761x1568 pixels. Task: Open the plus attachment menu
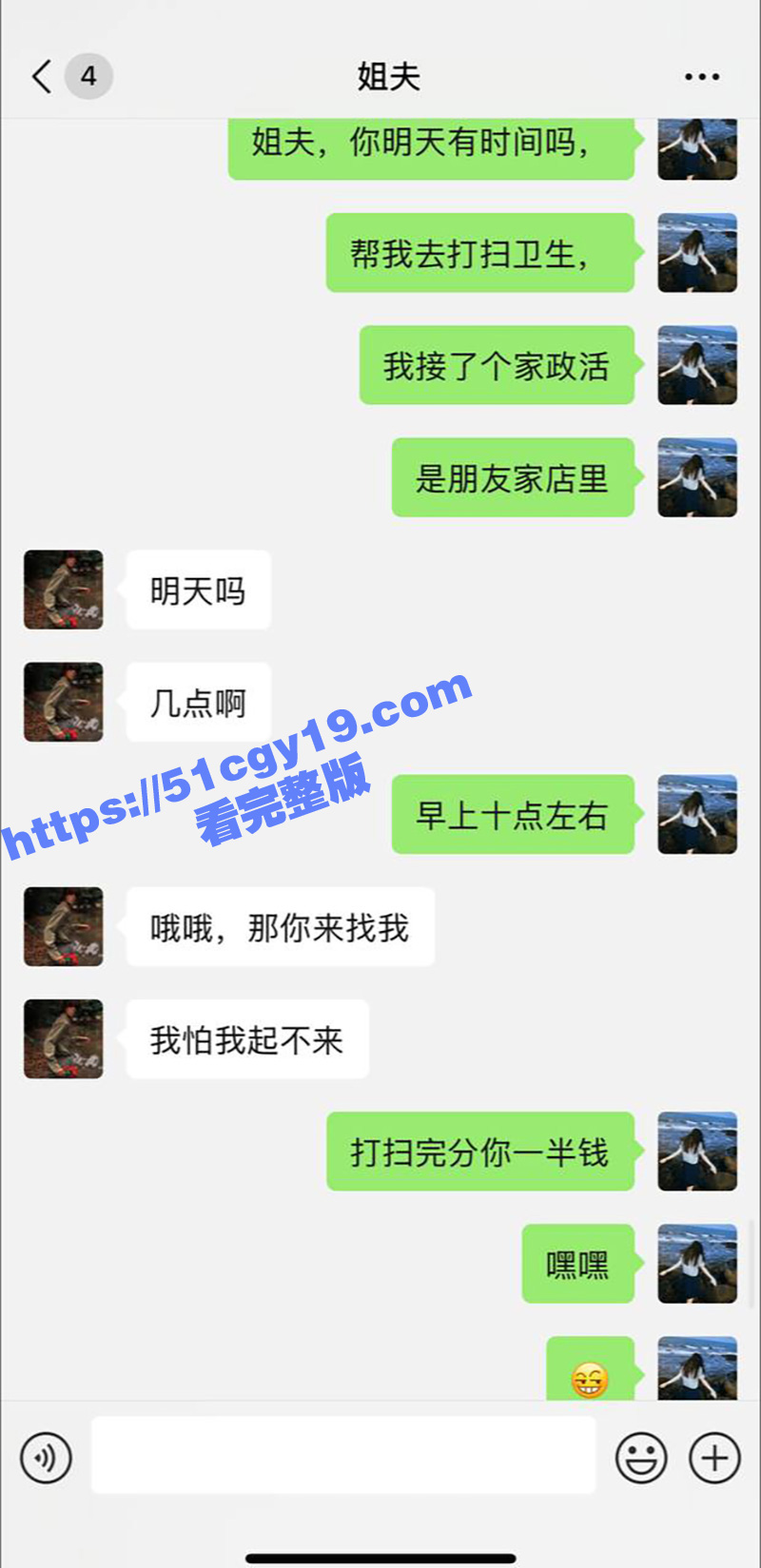(714, 1458)
